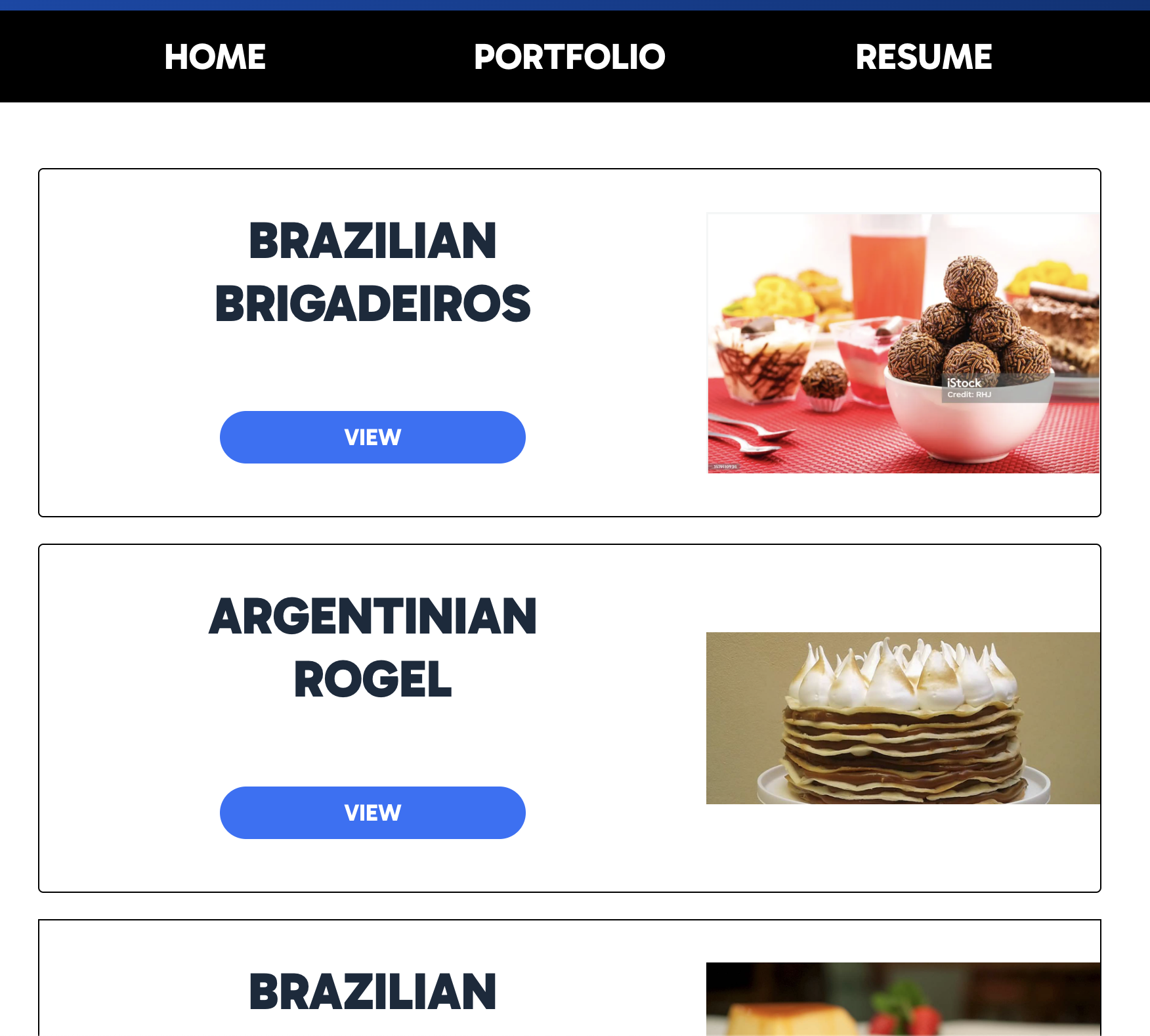
Task: View the Brazilian Brigadeiros project
Action: click(372, 437)
